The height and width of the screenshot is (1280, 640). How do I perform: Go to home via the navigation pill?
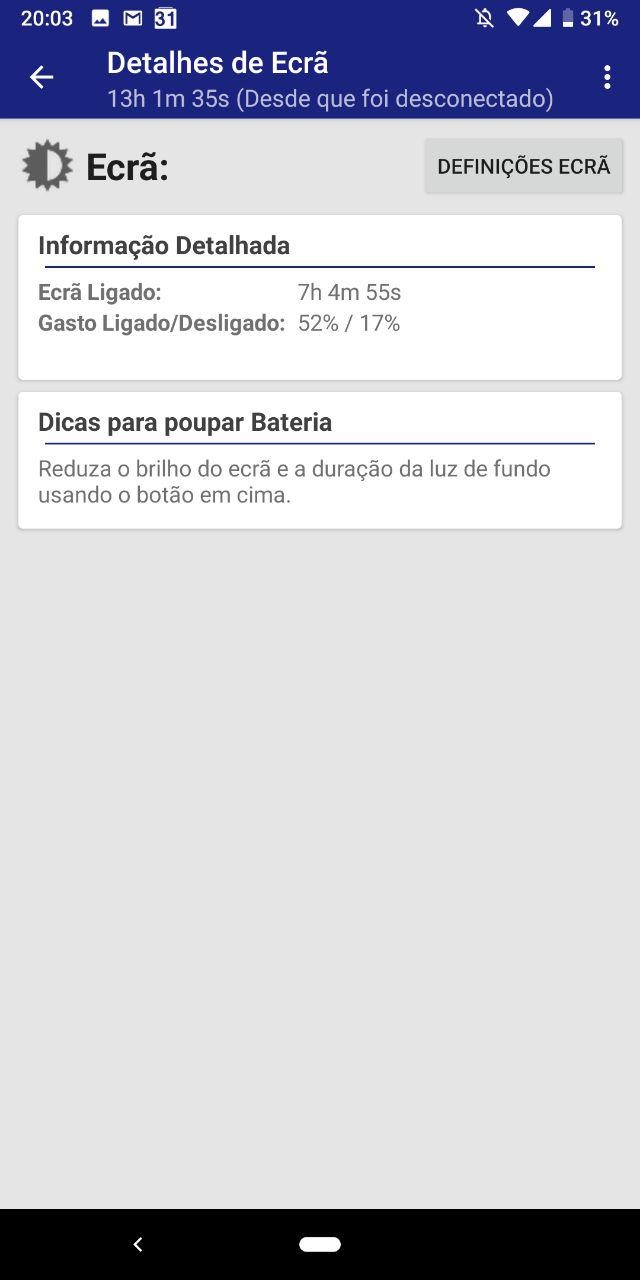[x=319, y=1244]
